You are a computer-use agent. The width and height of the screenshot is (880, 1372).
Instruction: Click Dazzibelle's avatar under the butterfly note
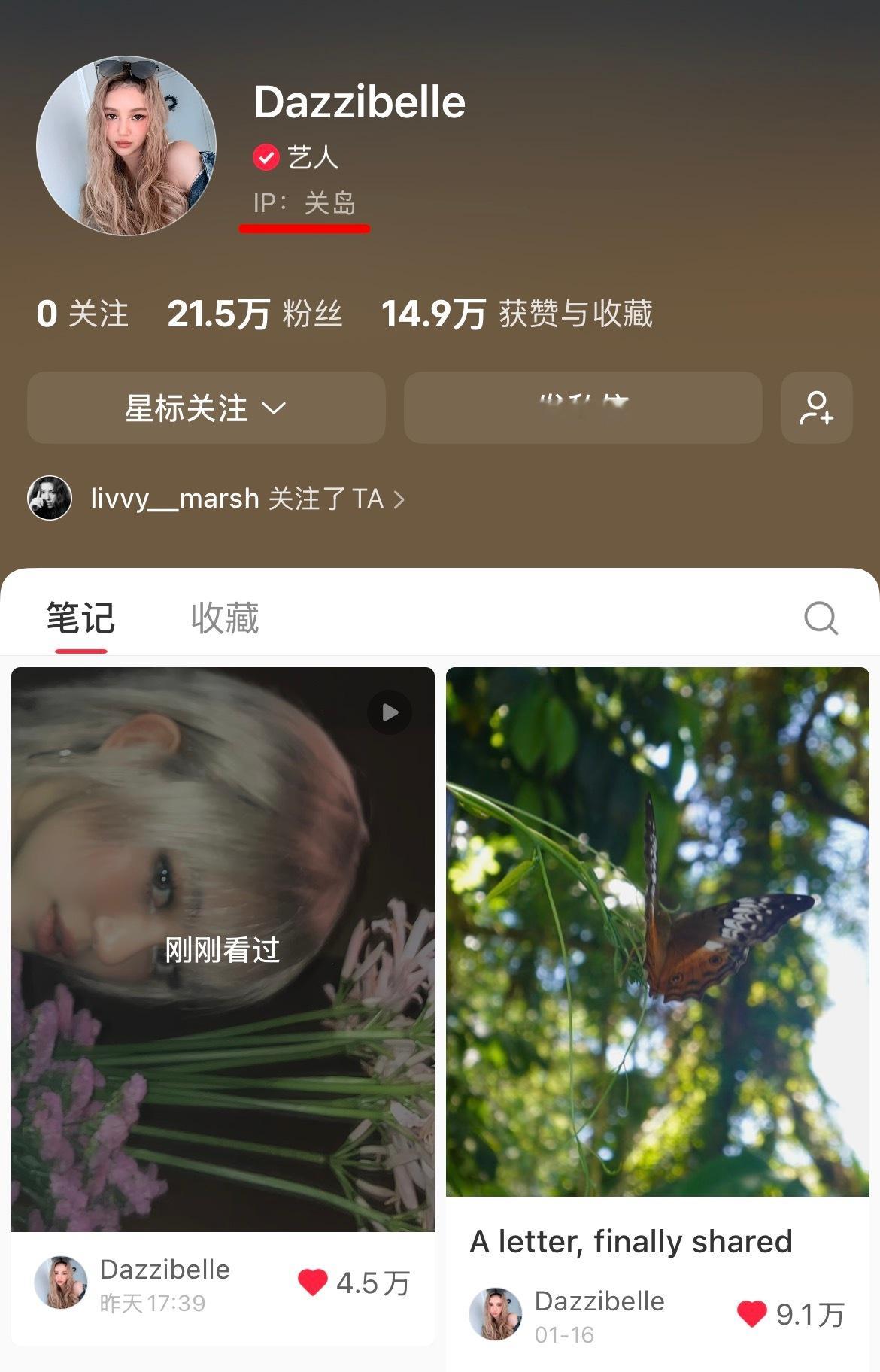click(x=495, y=1313)
